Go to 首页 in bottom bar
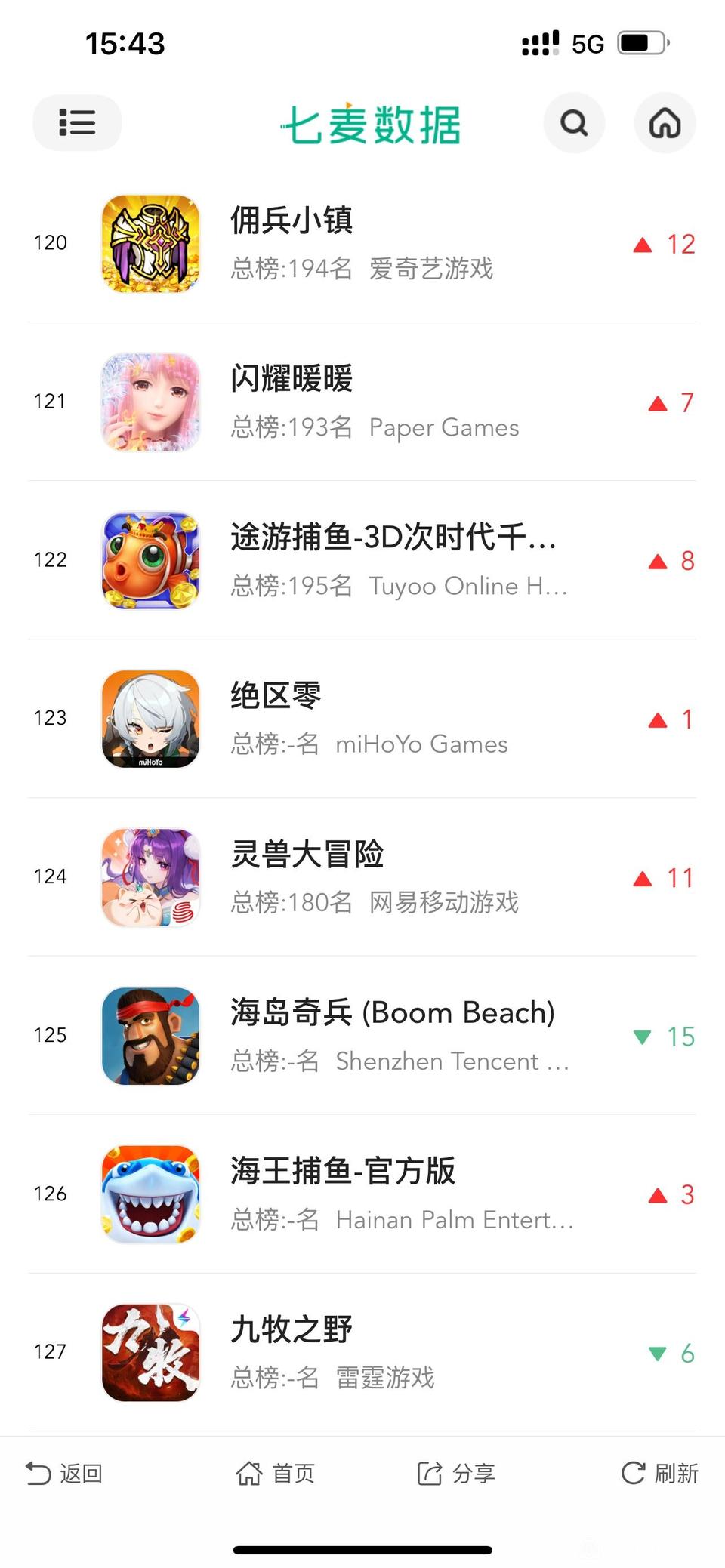725x1568 pixels. [275, 1473]
